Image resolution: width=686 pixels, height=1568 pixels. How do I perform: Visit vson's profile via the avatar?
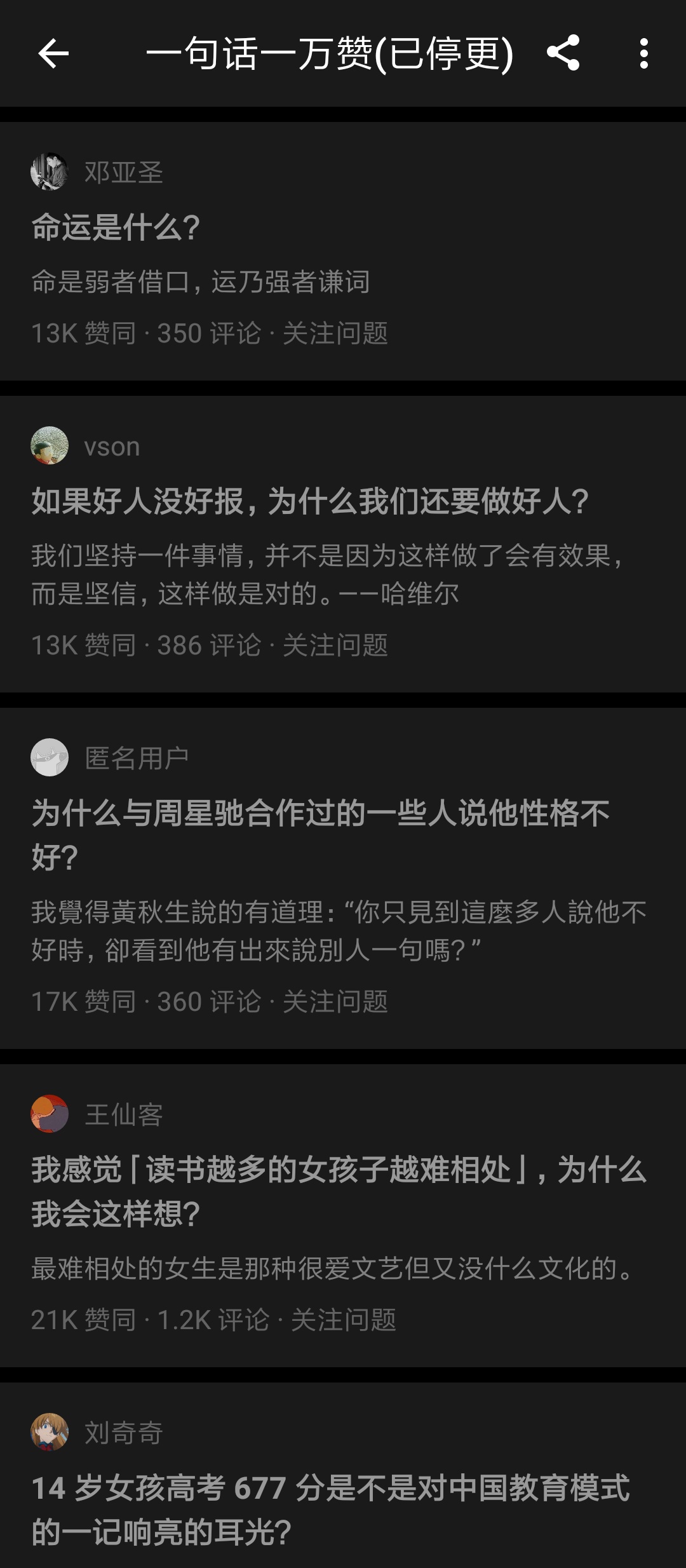tap(50, 445)
